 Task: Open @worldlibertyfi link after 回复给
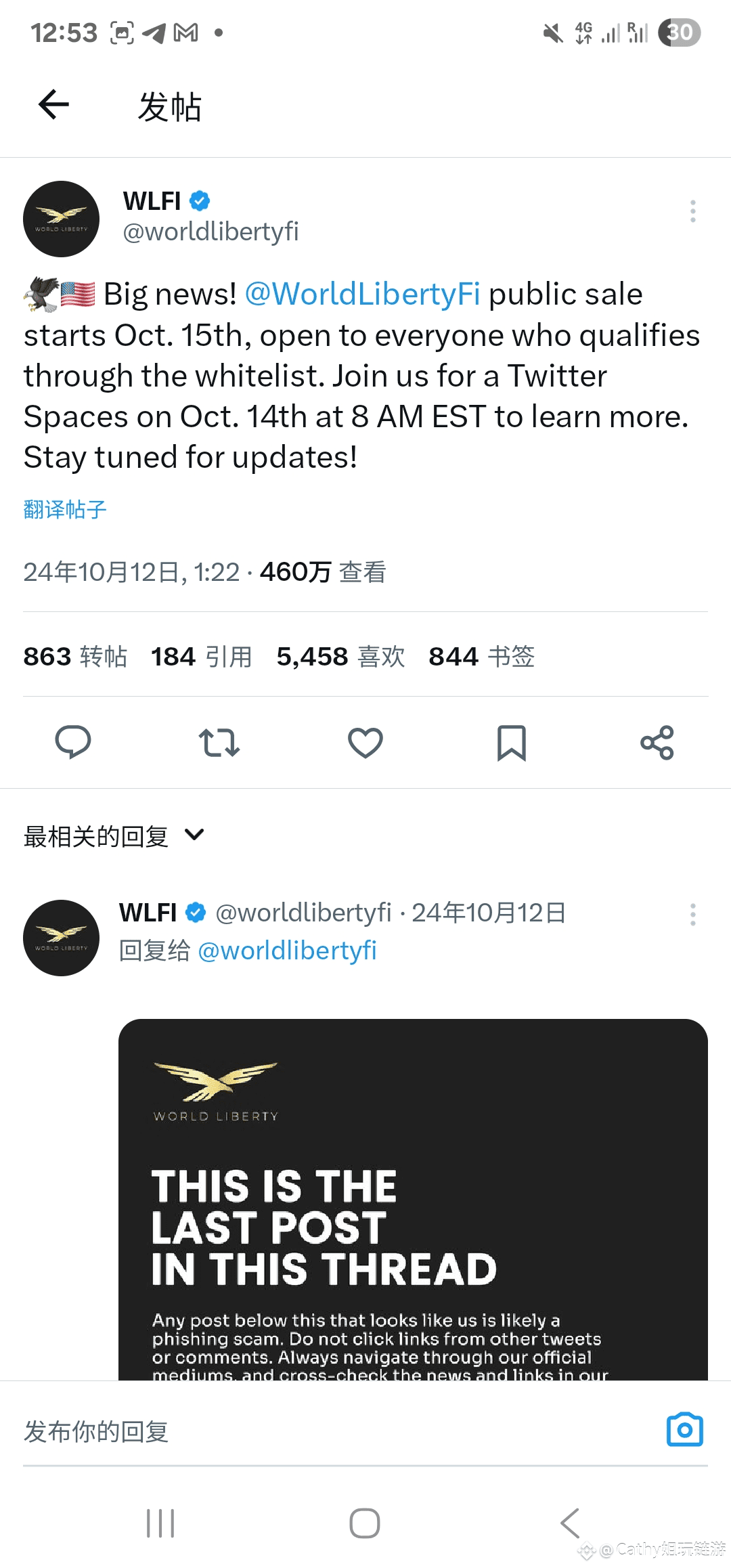tap(287, 951)
